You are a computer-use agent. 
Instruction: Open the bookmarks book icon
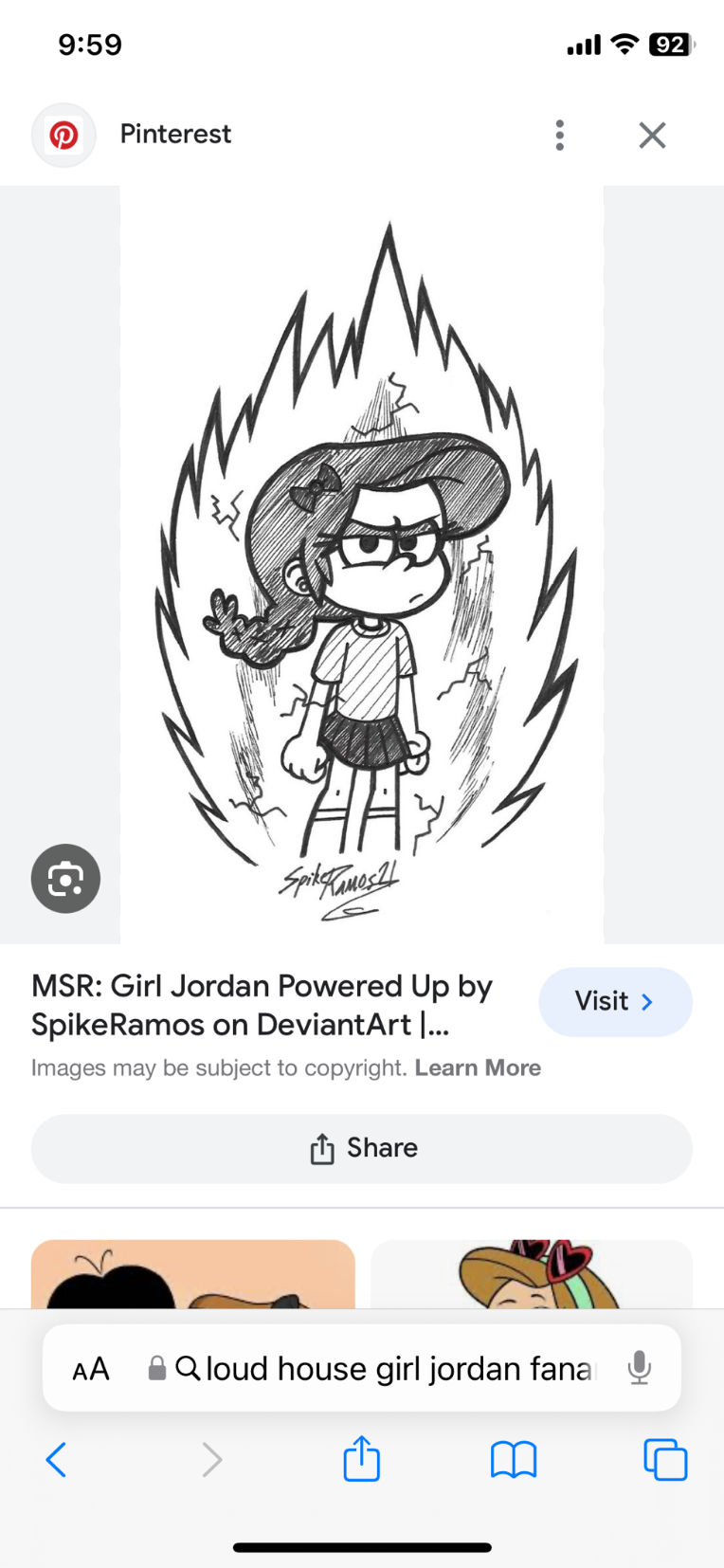coord(514,1460)
